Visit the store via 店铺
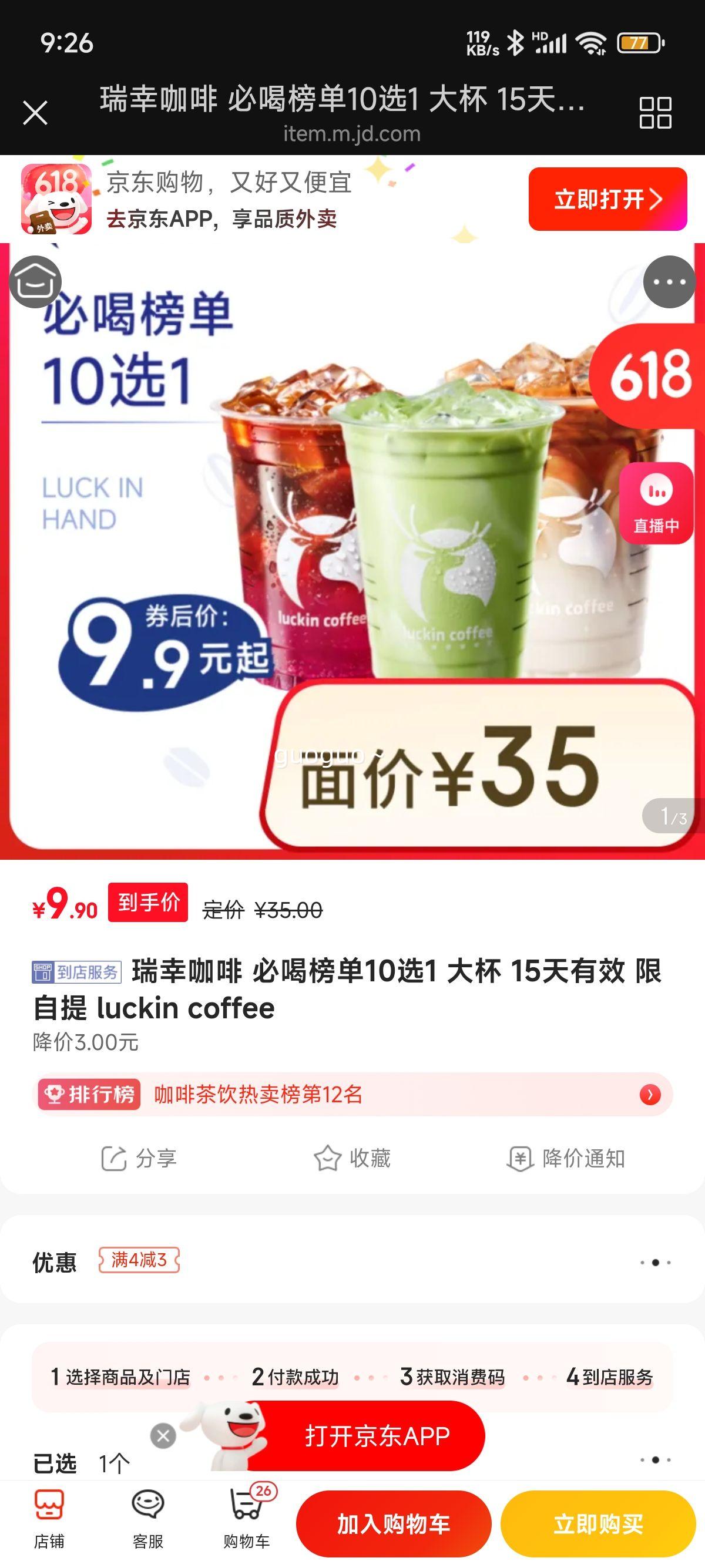The height and width of the screenshot is (1568, 705). point(49,1518)
